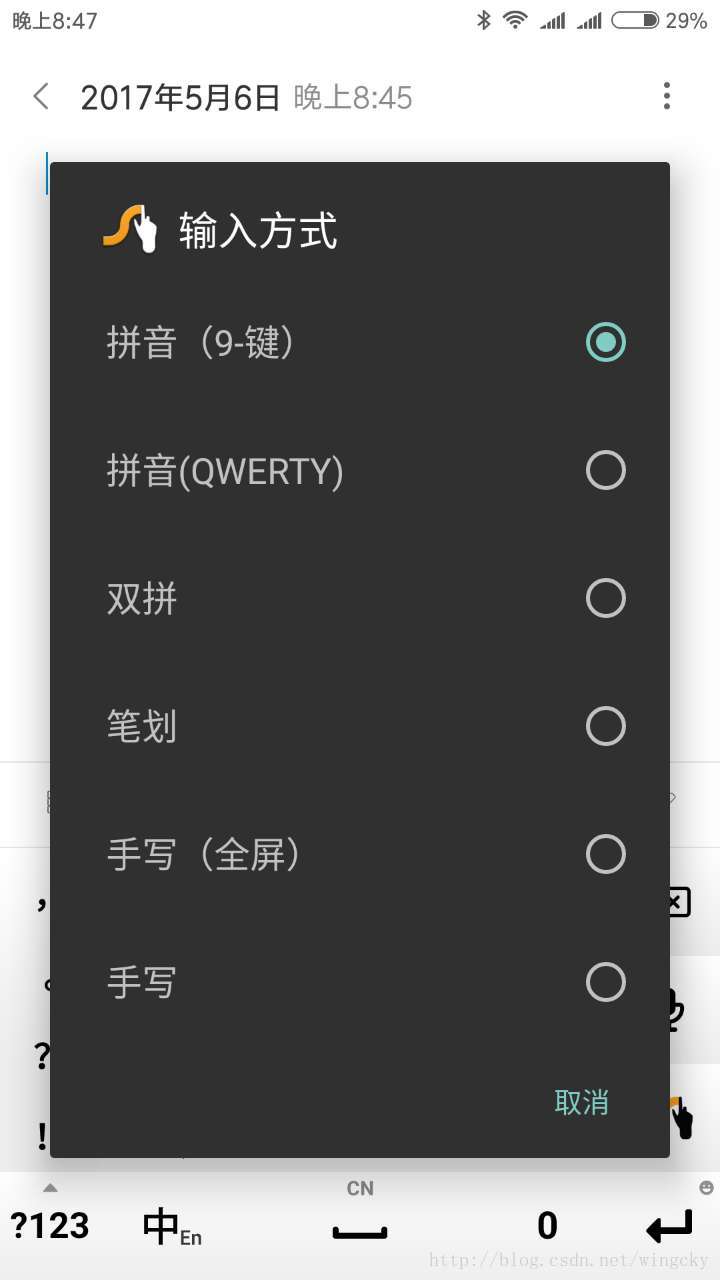Open the overflow menu of the note
The height and width of the screenshot is (1280, 720).
pos(666,96)
